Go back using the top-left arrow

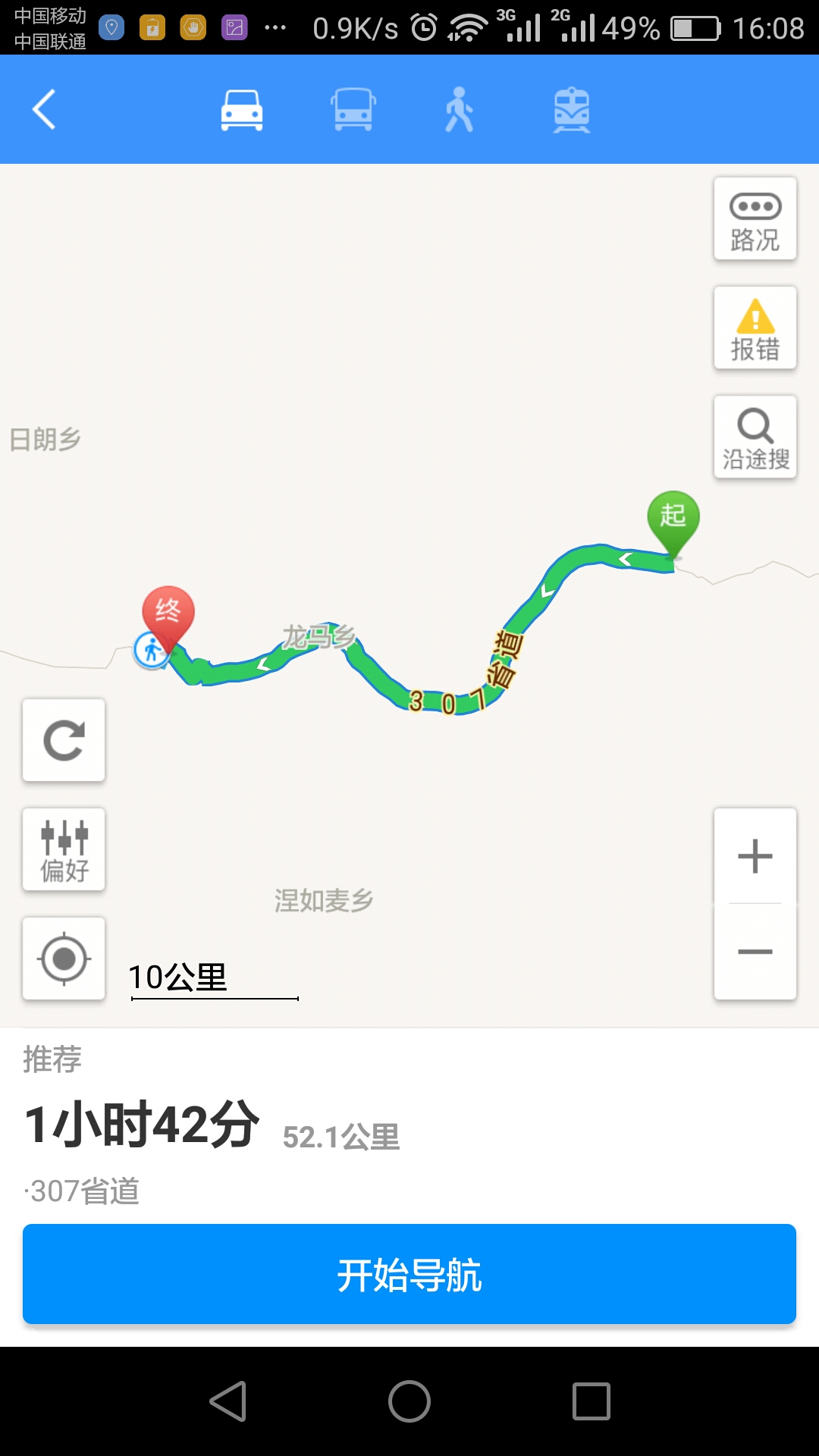tap(44, 110)
